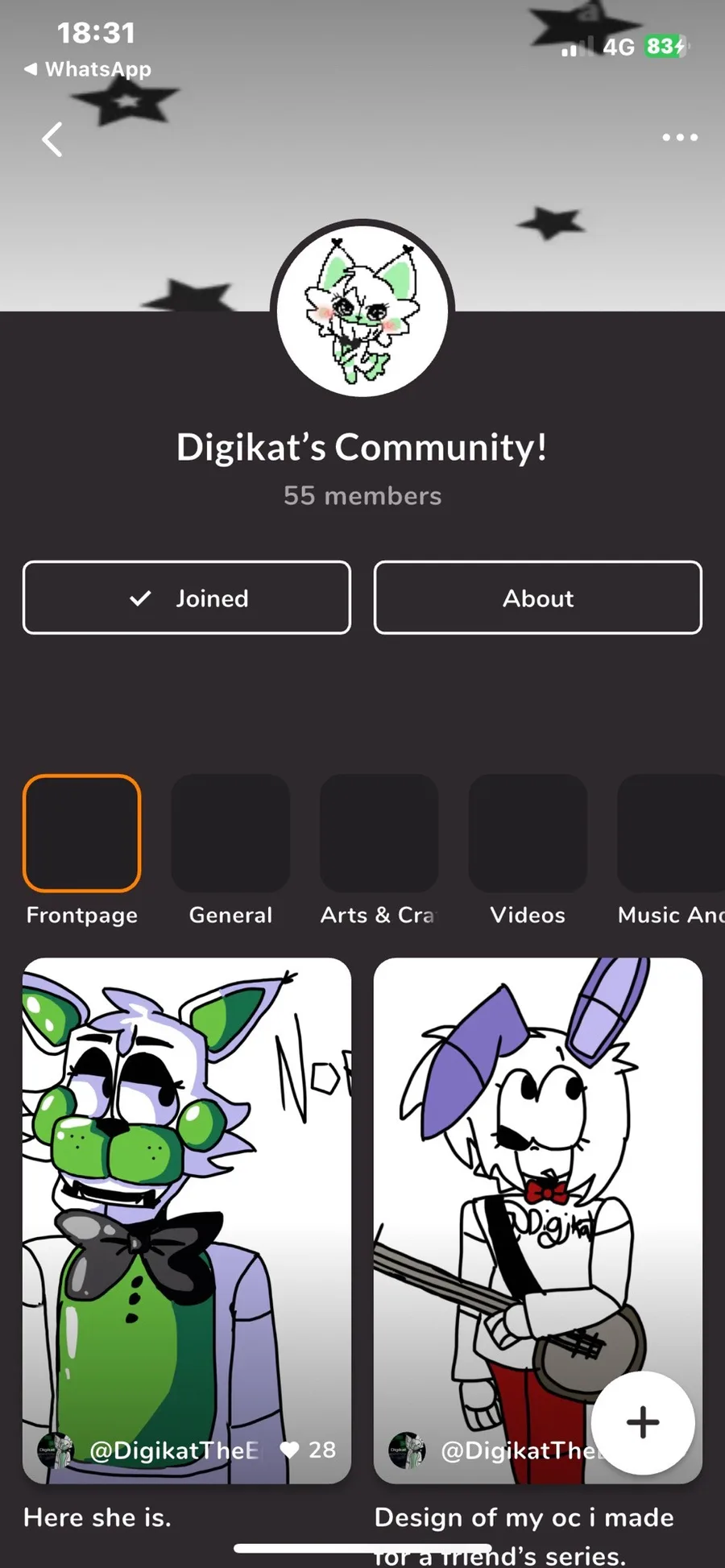Like the "Here she is." post
The width and height of the screenshot is (725, 1568).
click(291, 1450)
